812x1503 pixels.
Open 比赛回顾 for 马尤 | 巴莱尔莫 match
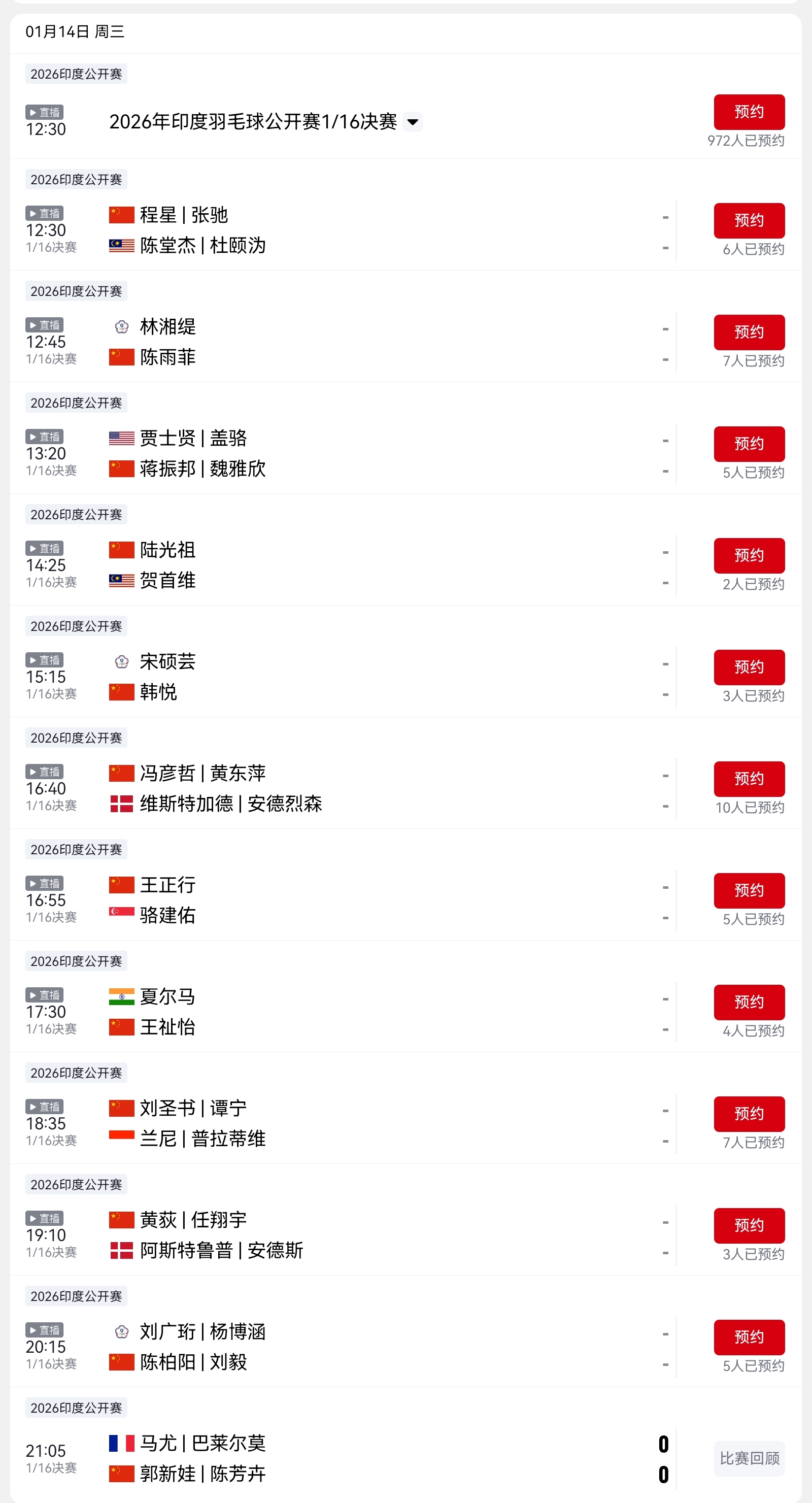749,1459
